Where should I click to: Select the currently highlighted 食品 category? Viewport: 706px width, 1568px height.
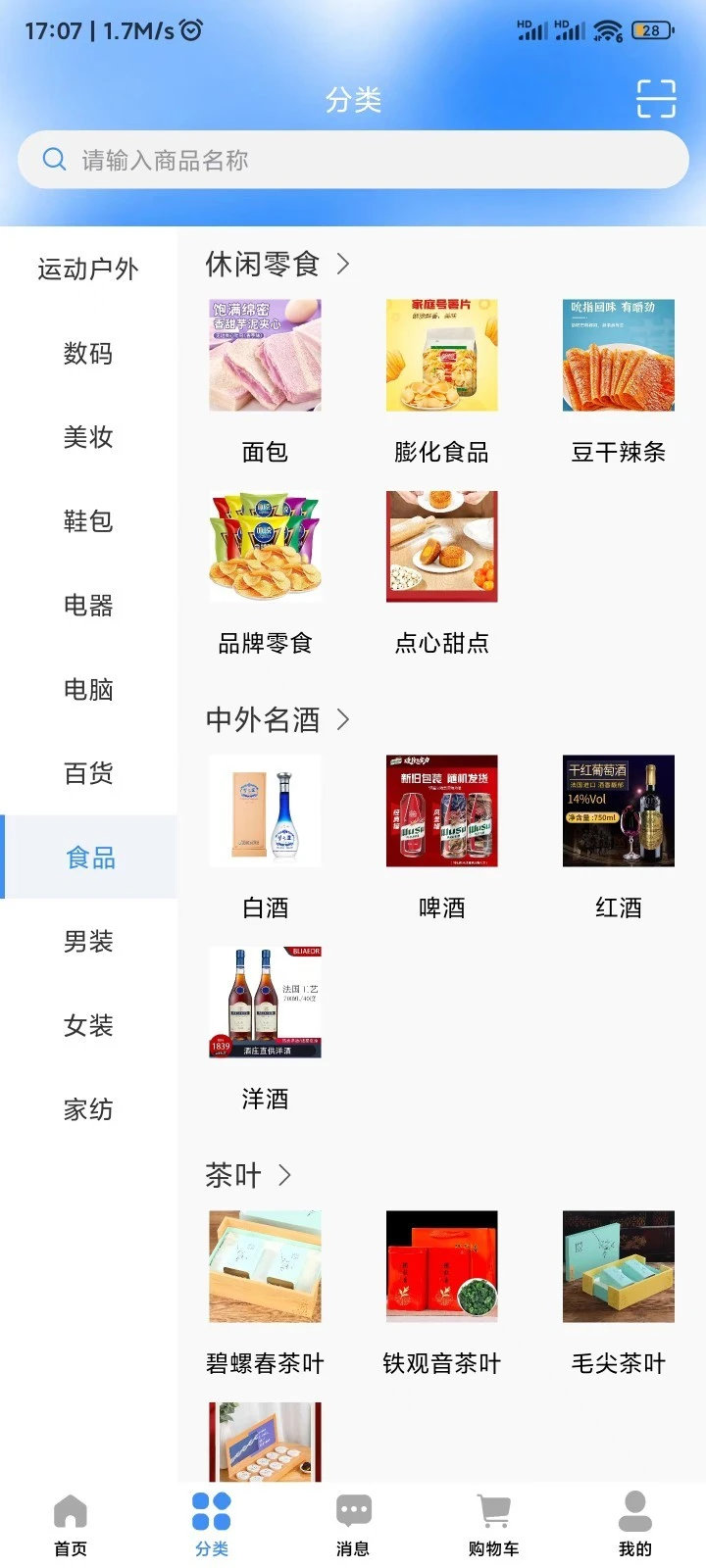pyautogui.click(x=89, y=857)
